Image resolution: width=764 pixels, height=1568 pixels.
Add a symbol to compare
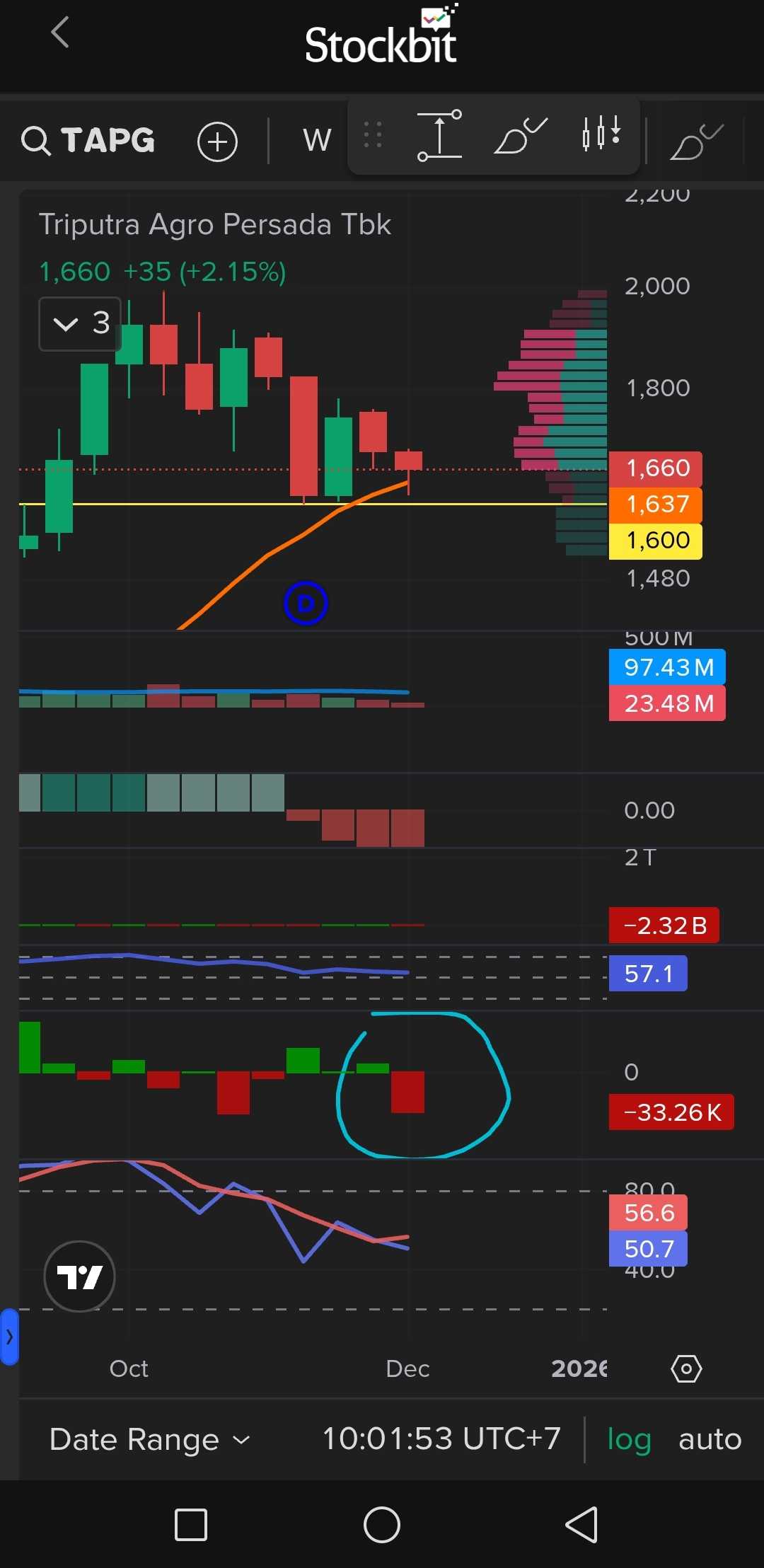[x=217, y=141]
